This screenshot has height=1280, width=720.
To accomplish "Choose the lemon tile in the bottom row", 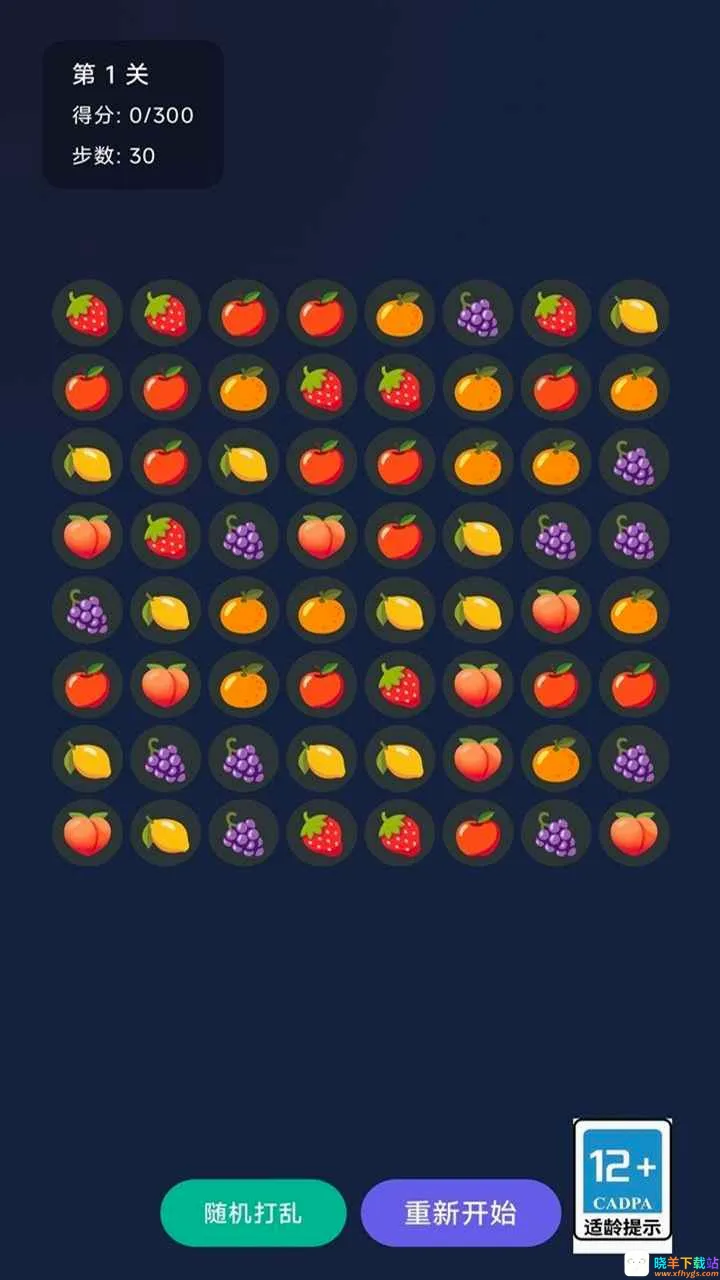I will click(x=166, y=834).
